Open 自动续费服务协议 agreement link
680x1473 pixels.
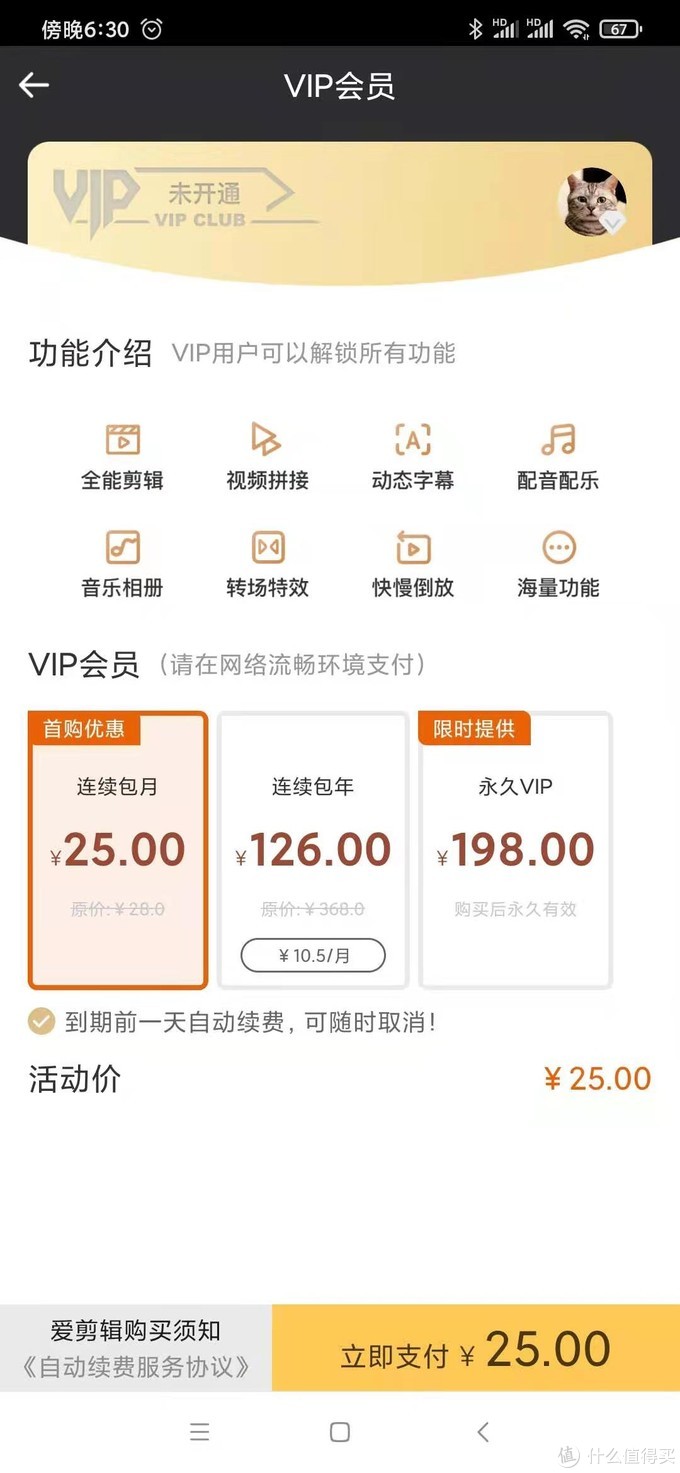pos(136,1367)
